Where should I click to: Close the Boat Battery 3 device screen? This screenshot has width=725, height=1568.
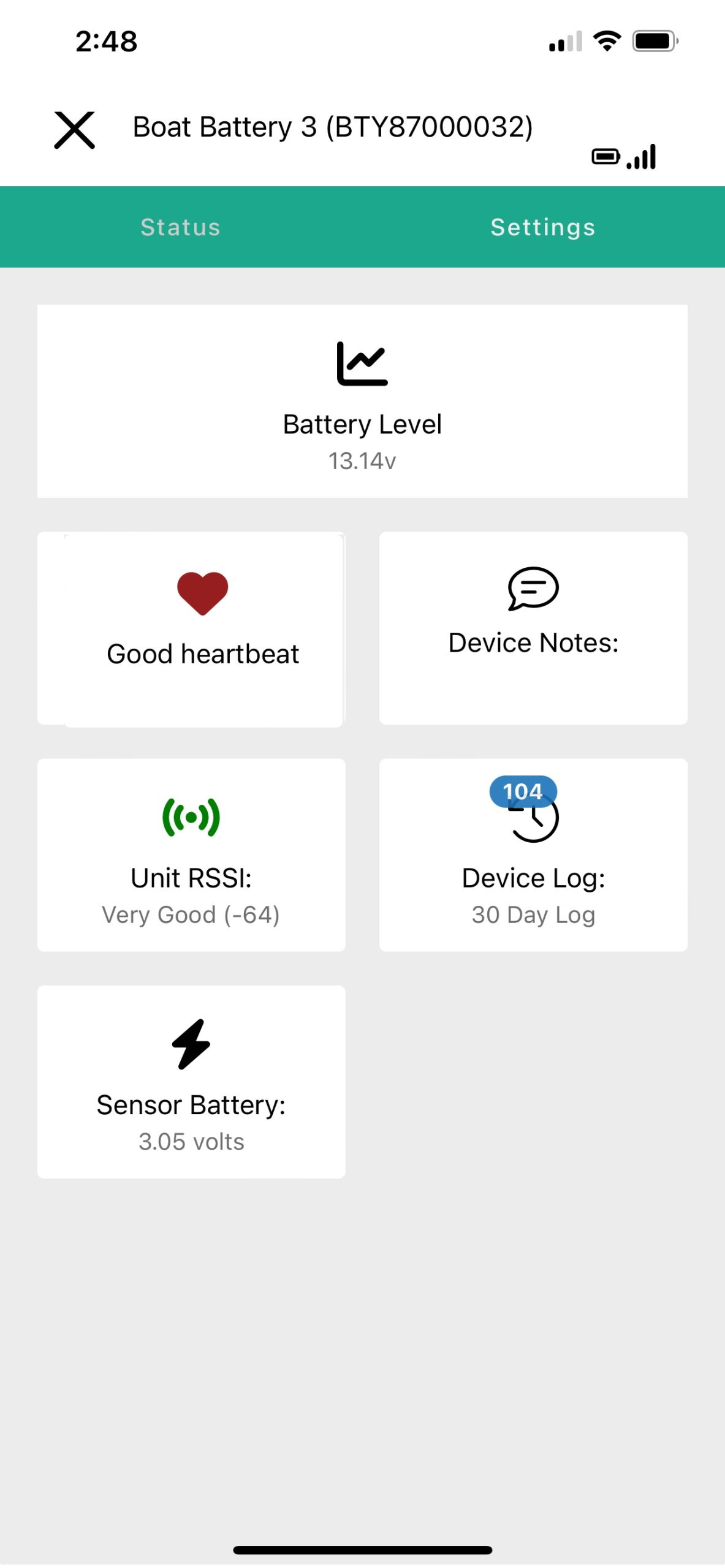(x=74, y=130)
